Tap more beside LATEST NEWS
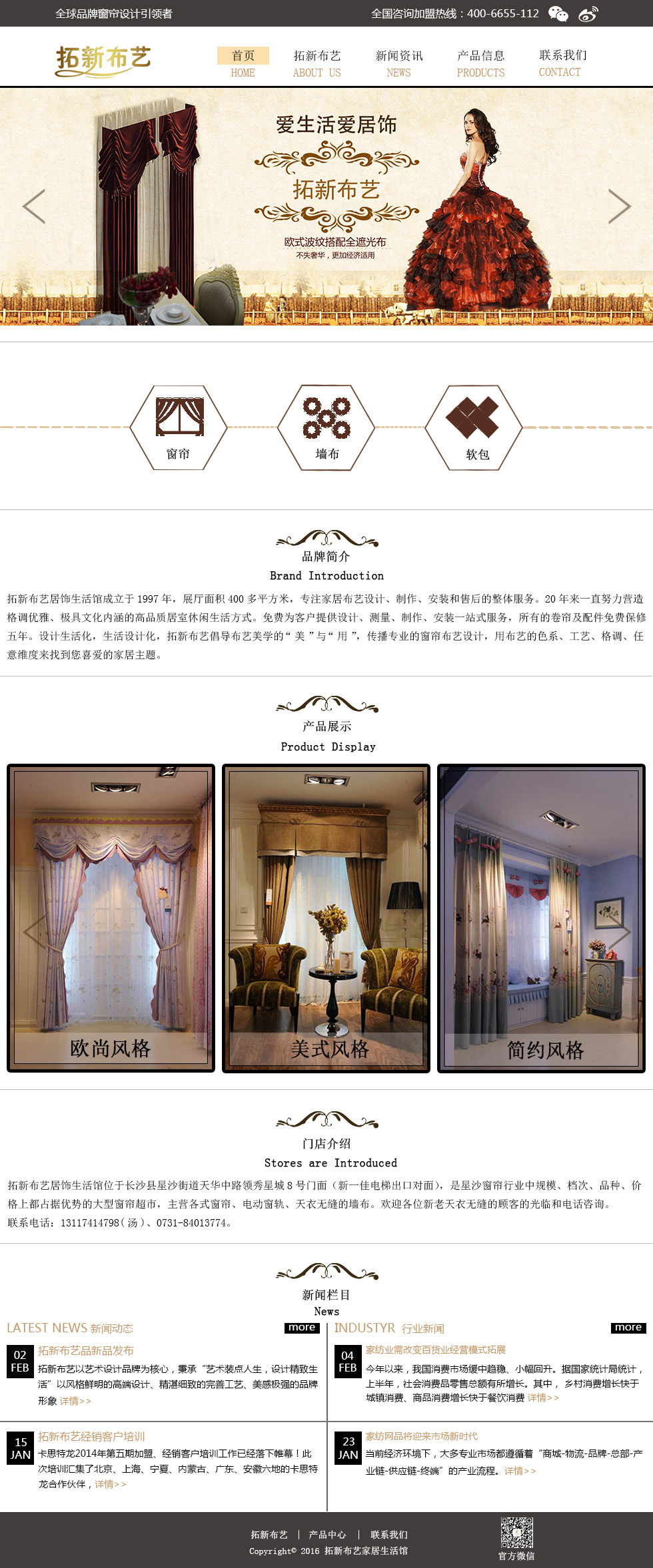 point(302,1328)
